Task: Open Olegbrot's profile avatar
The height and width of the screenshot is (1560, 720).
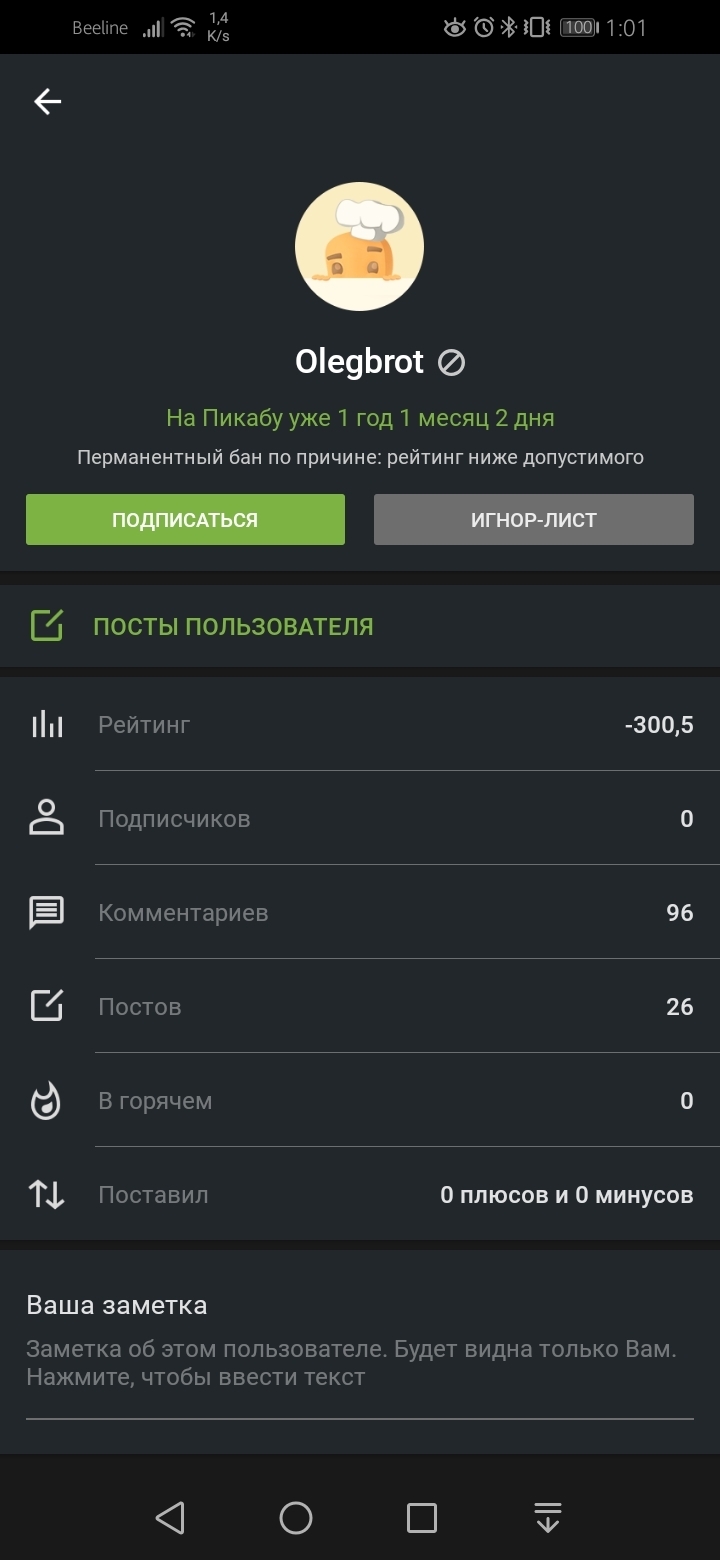Action: (x=359, y=246)
